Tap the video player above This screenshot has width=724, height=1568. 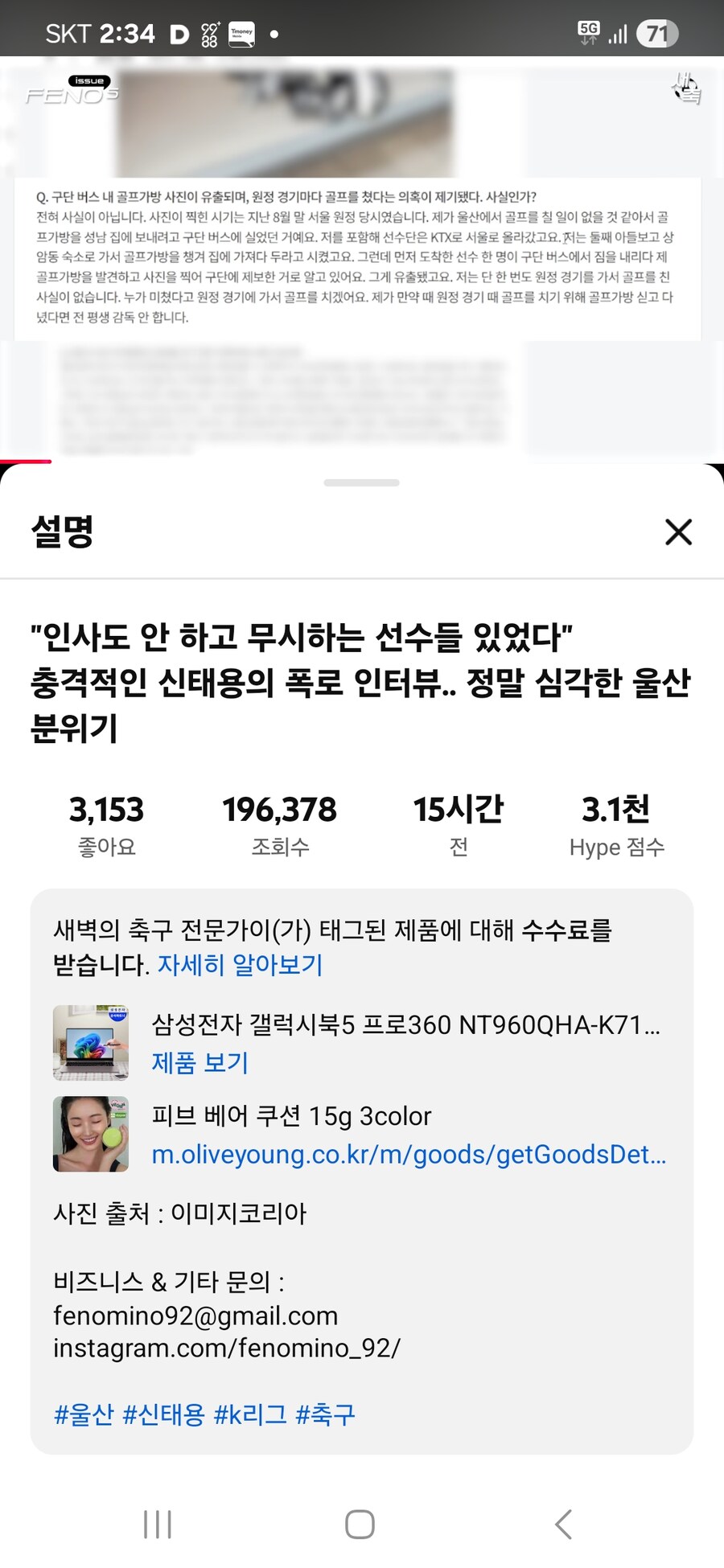coord(362,257)
